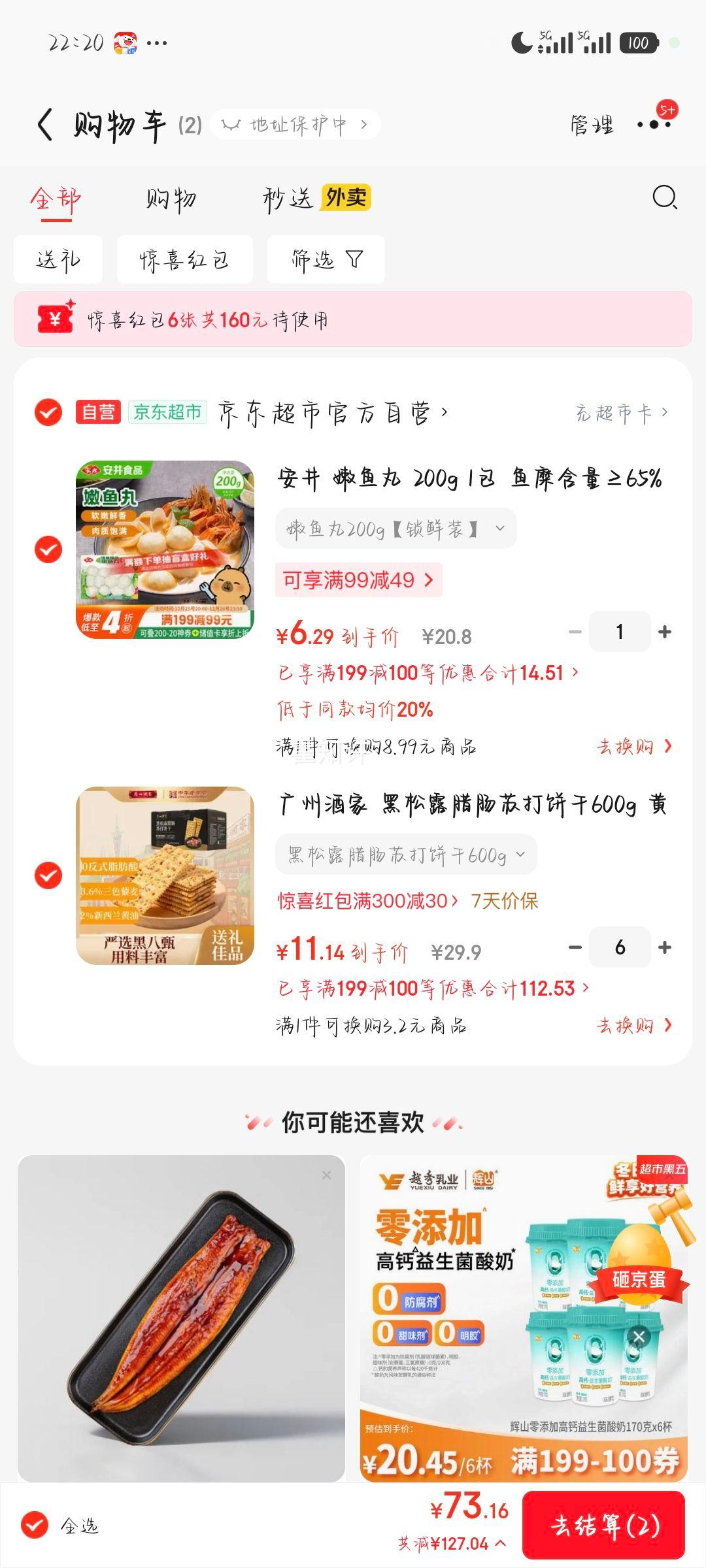Decrease quantity of 黑松露腊肠苏打饼干 with minus icon

tap(574, 947)
